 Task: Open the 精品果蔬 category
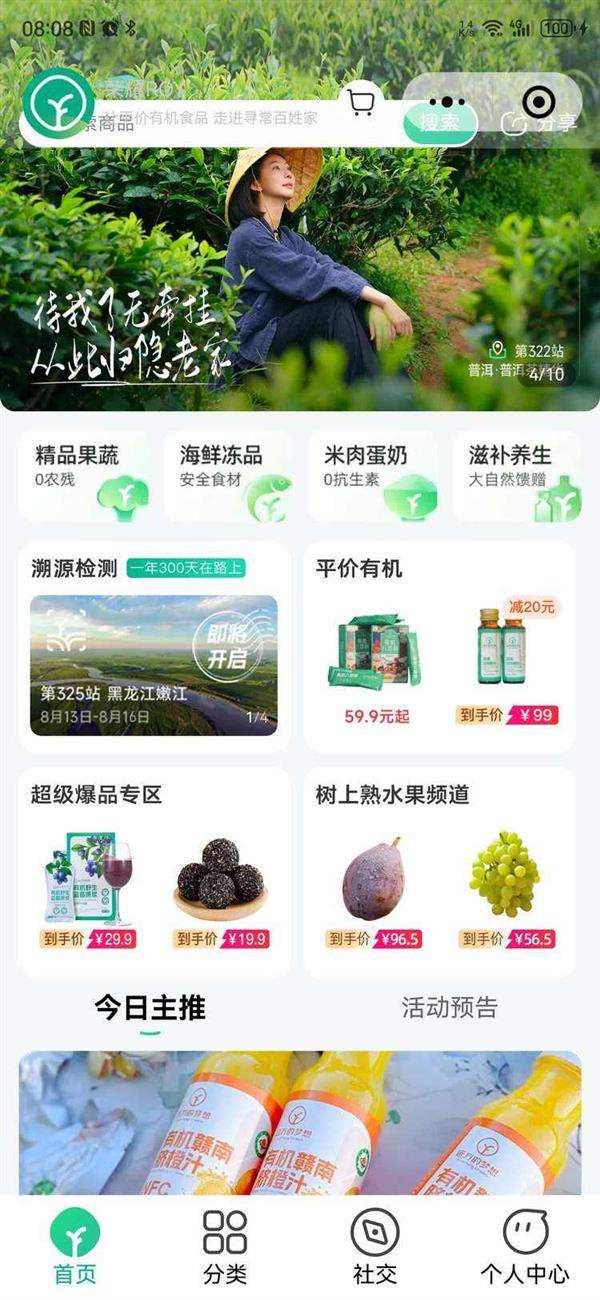click(x=84, y=476)
